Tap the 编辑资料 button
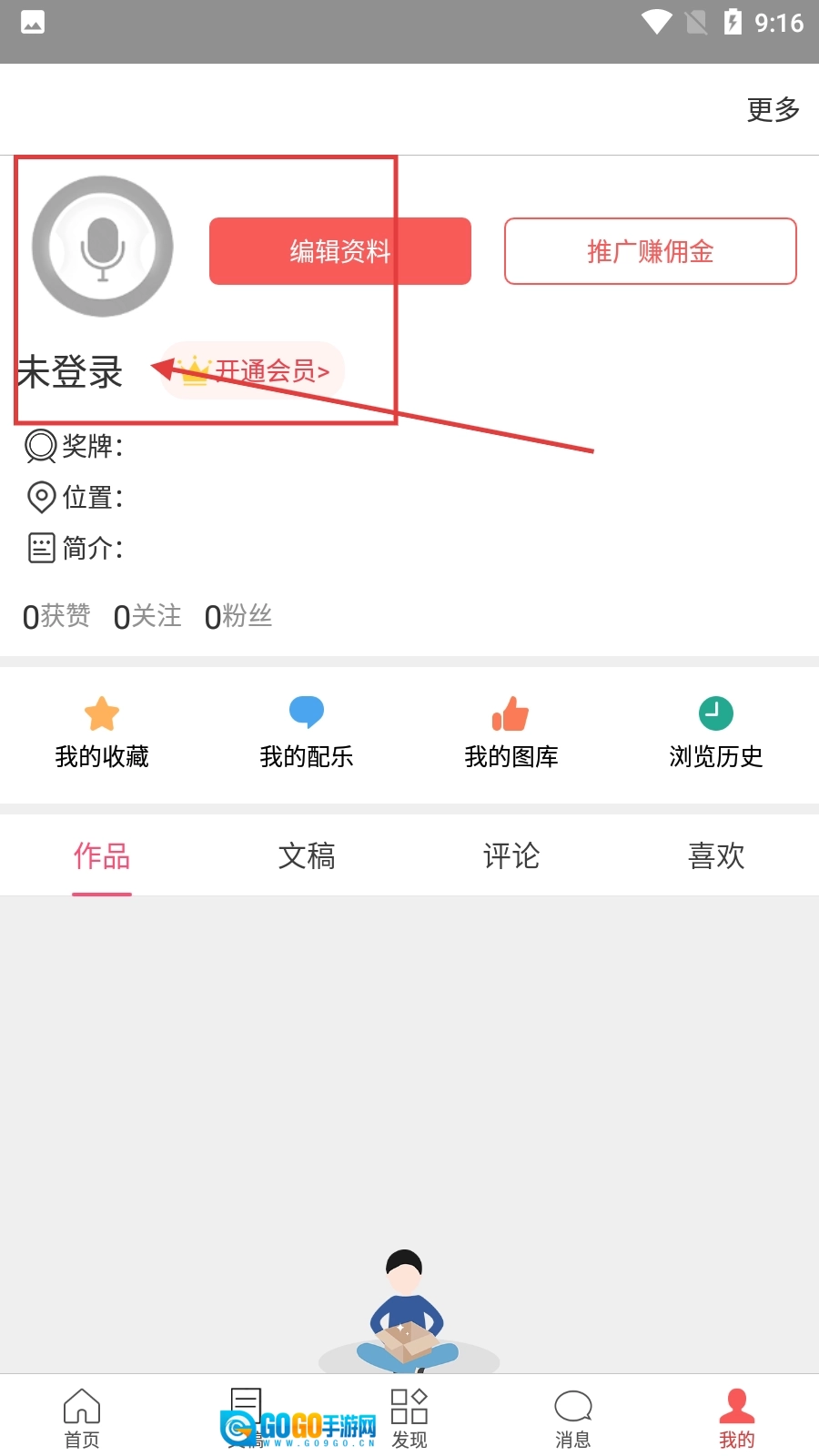The width and height of the screenshot is (819, 1456). click(339, 251)
